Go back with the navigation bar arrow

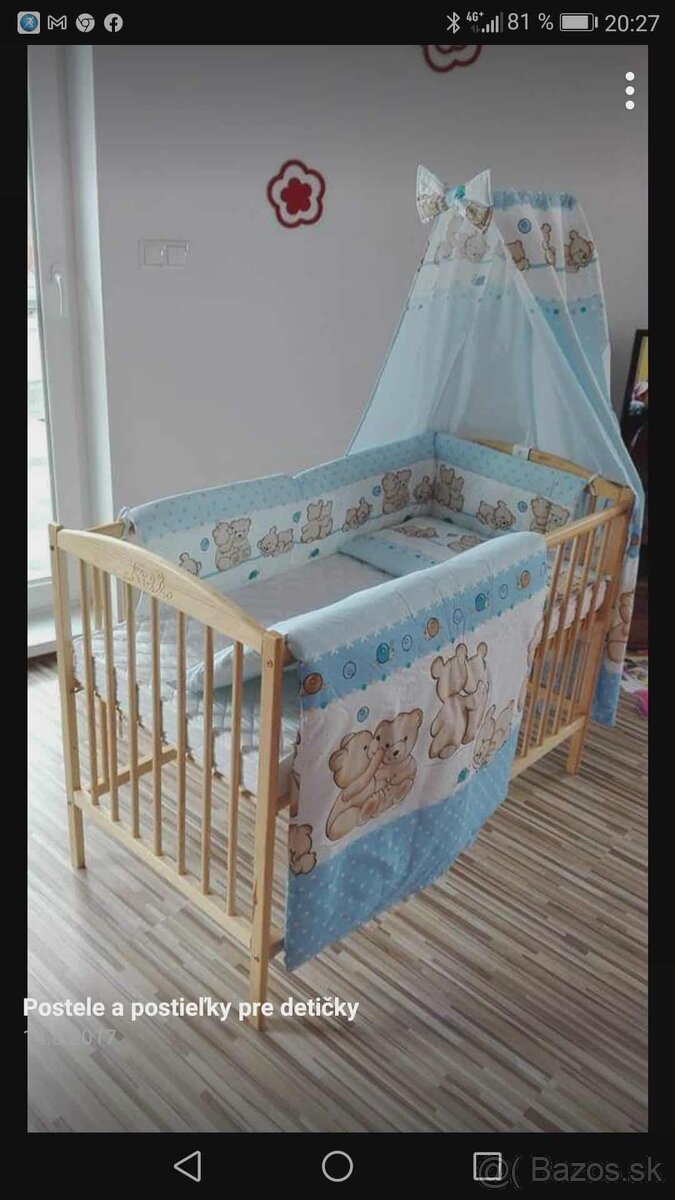coord(187,1166)
